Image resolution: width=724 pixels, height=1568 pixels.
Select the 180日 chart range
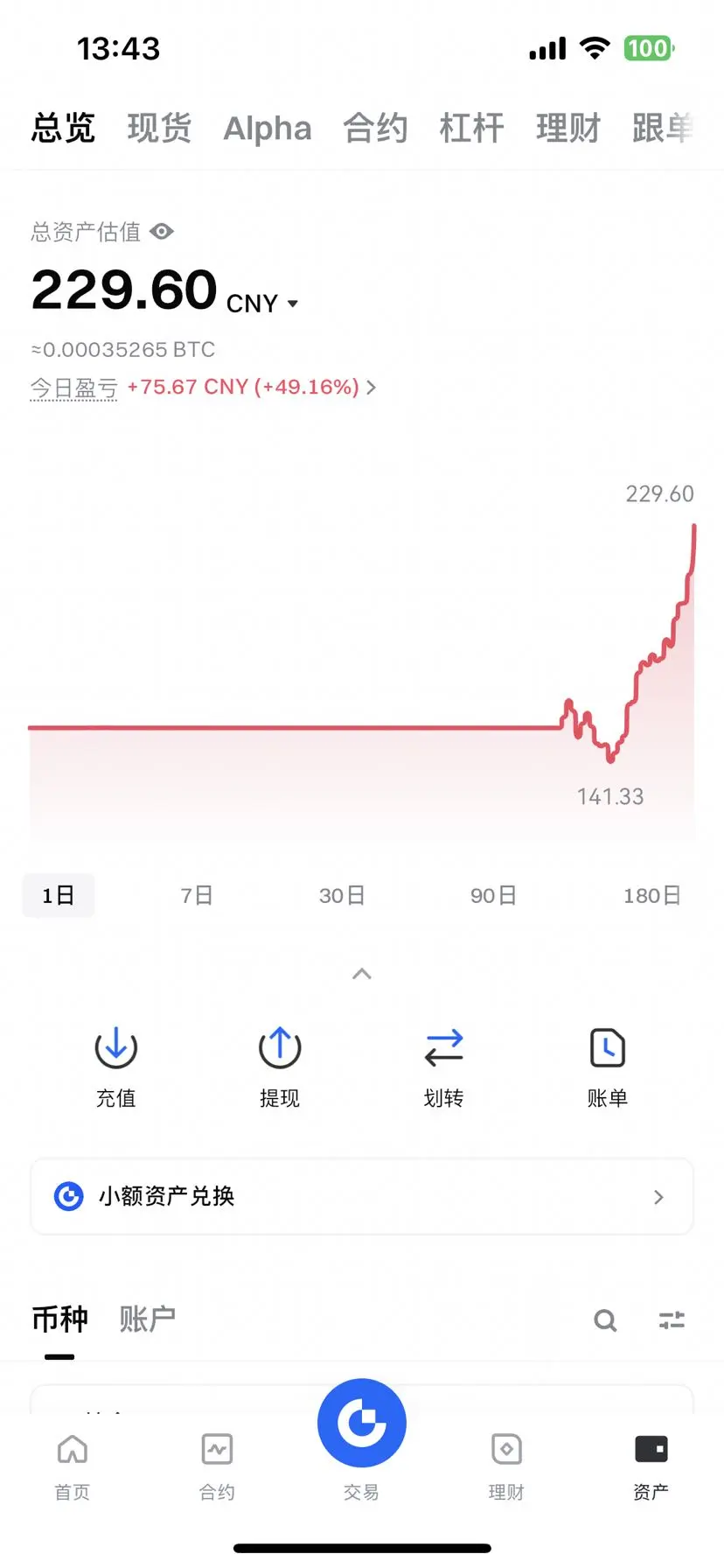tap(651, 895)
